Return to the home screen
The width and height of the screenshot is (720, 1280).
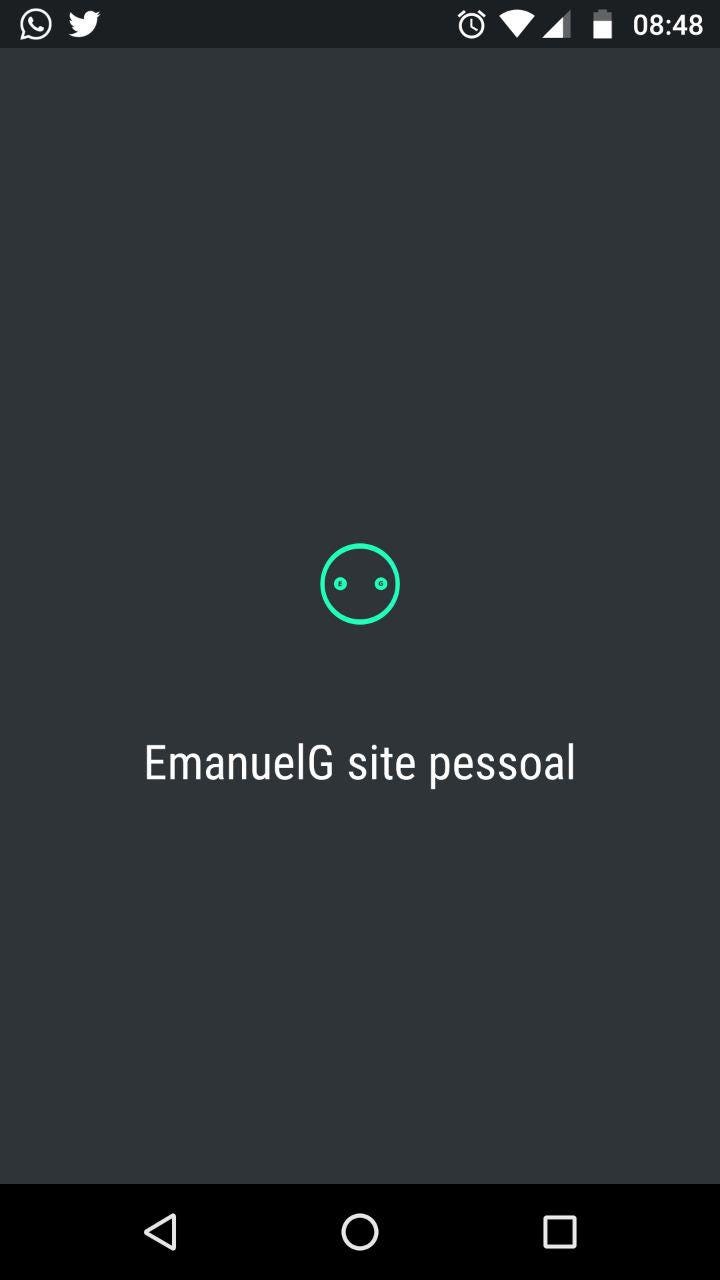[360, 1232]
